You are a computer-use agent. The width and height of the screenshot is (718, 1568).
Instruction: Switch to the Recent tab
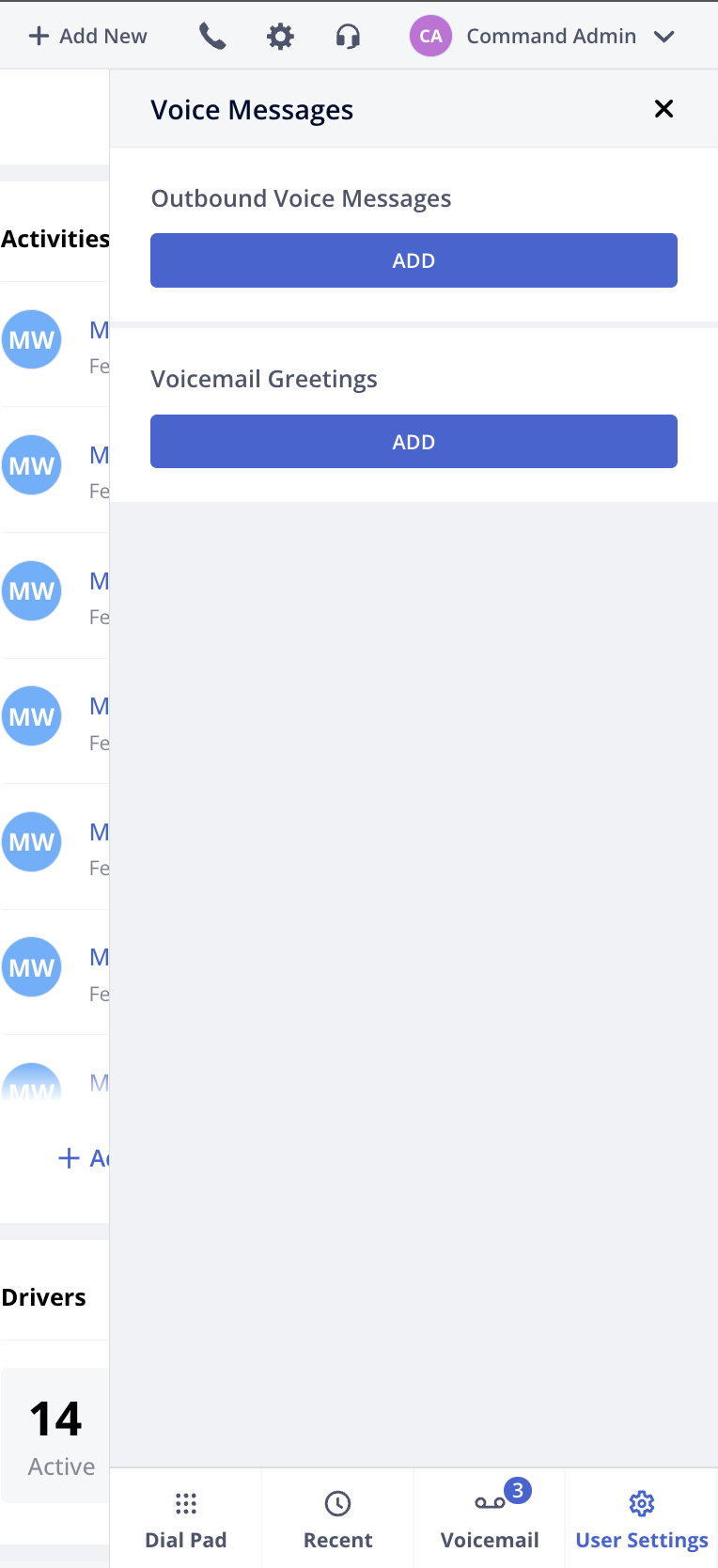[337, 1518]
